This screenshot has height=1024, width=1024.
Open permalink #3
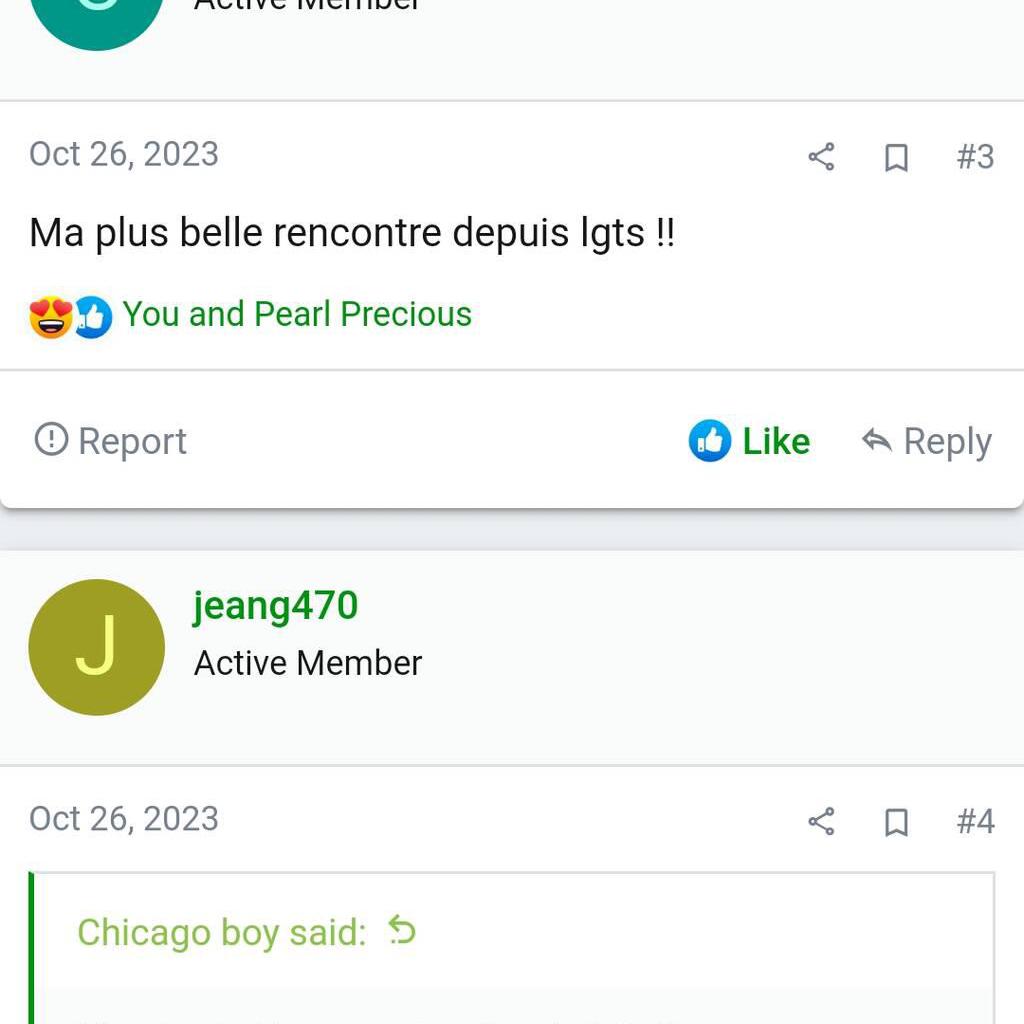(x=975, y=157)
